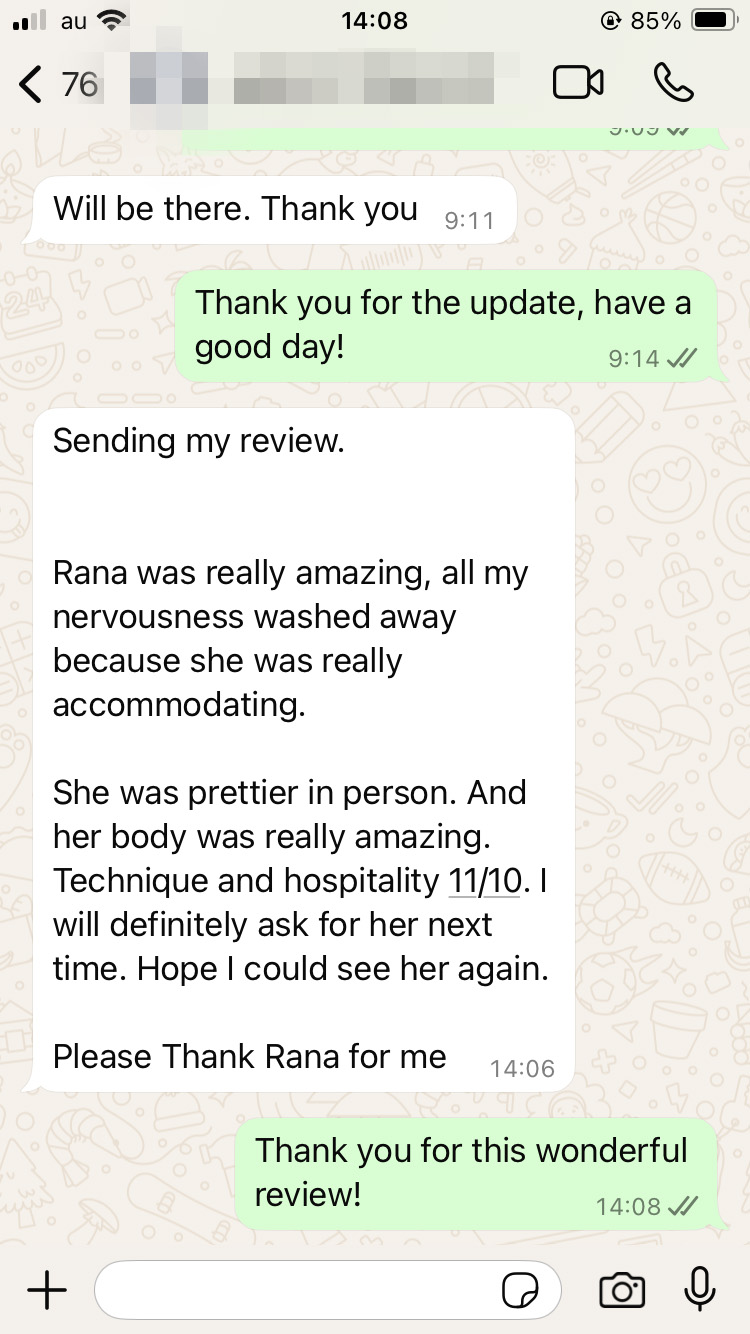Tap the underlined 11/10 link in review
This screenshot has width=750, height=1334.
[485, 881]
